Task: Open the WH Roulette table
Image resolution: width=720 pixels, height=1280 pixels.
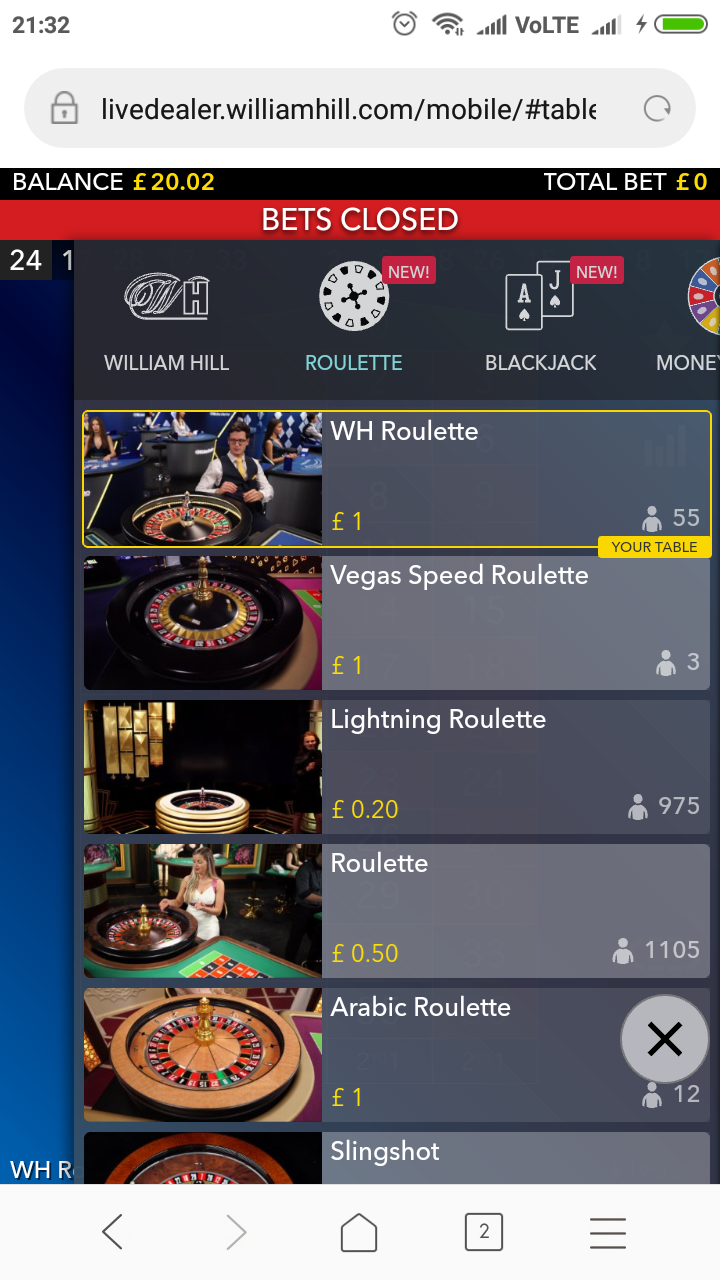Action: [397, 479]
